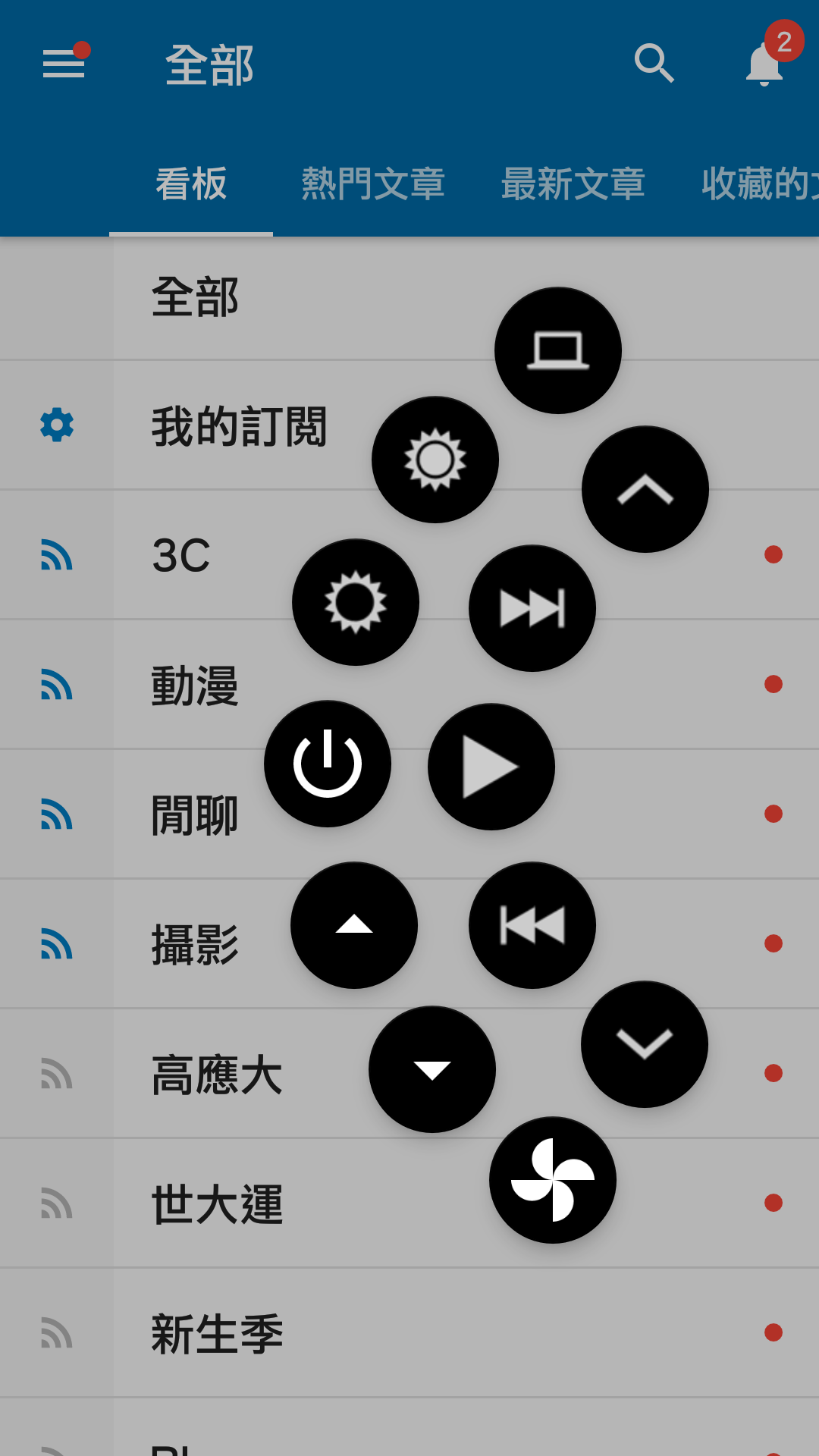Viewport: 819px width, 1456px height.
Task: Tap the brightness sun icon
Action: [x=436, y=460]
